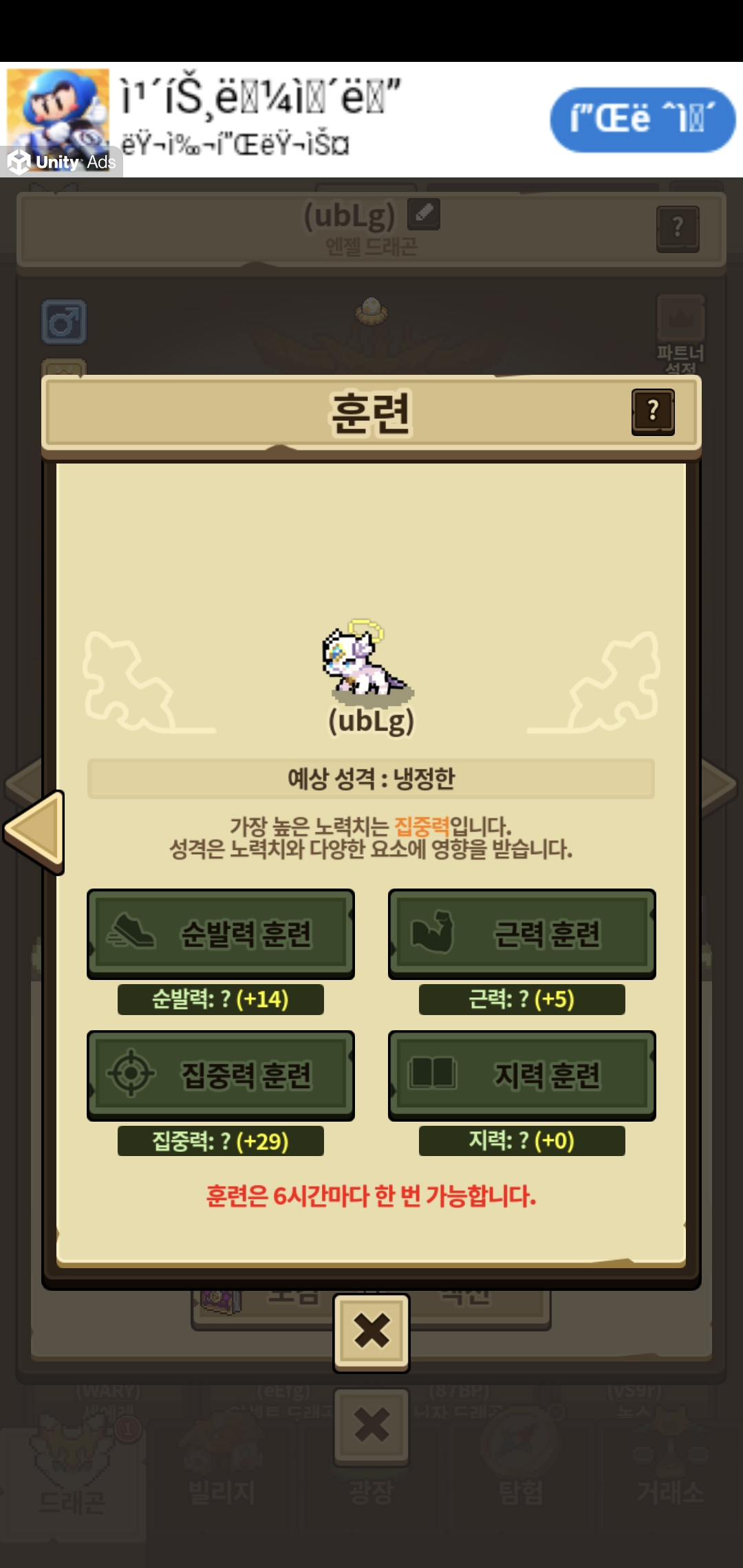Screen dimensions: 743x1568
Task: Start 지력 훈련 (intellect training)
Action: click(521, 1075)
